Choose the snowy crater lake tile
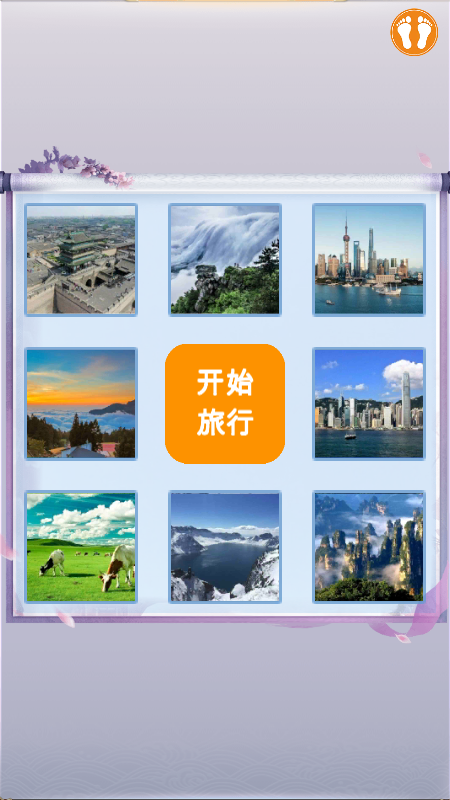 tap(225, 547)
